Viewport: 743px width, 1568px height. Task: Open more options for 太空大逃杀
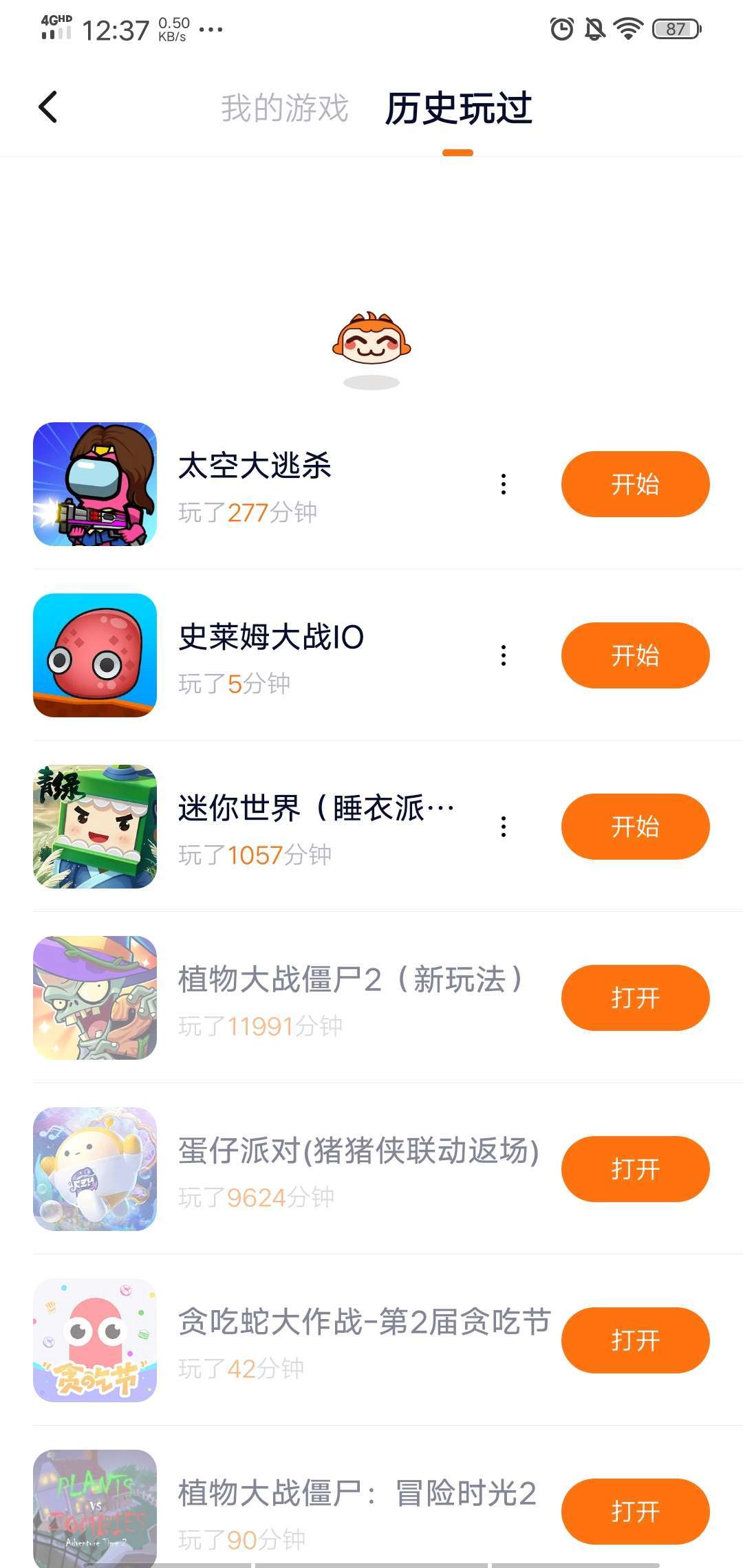504,484
